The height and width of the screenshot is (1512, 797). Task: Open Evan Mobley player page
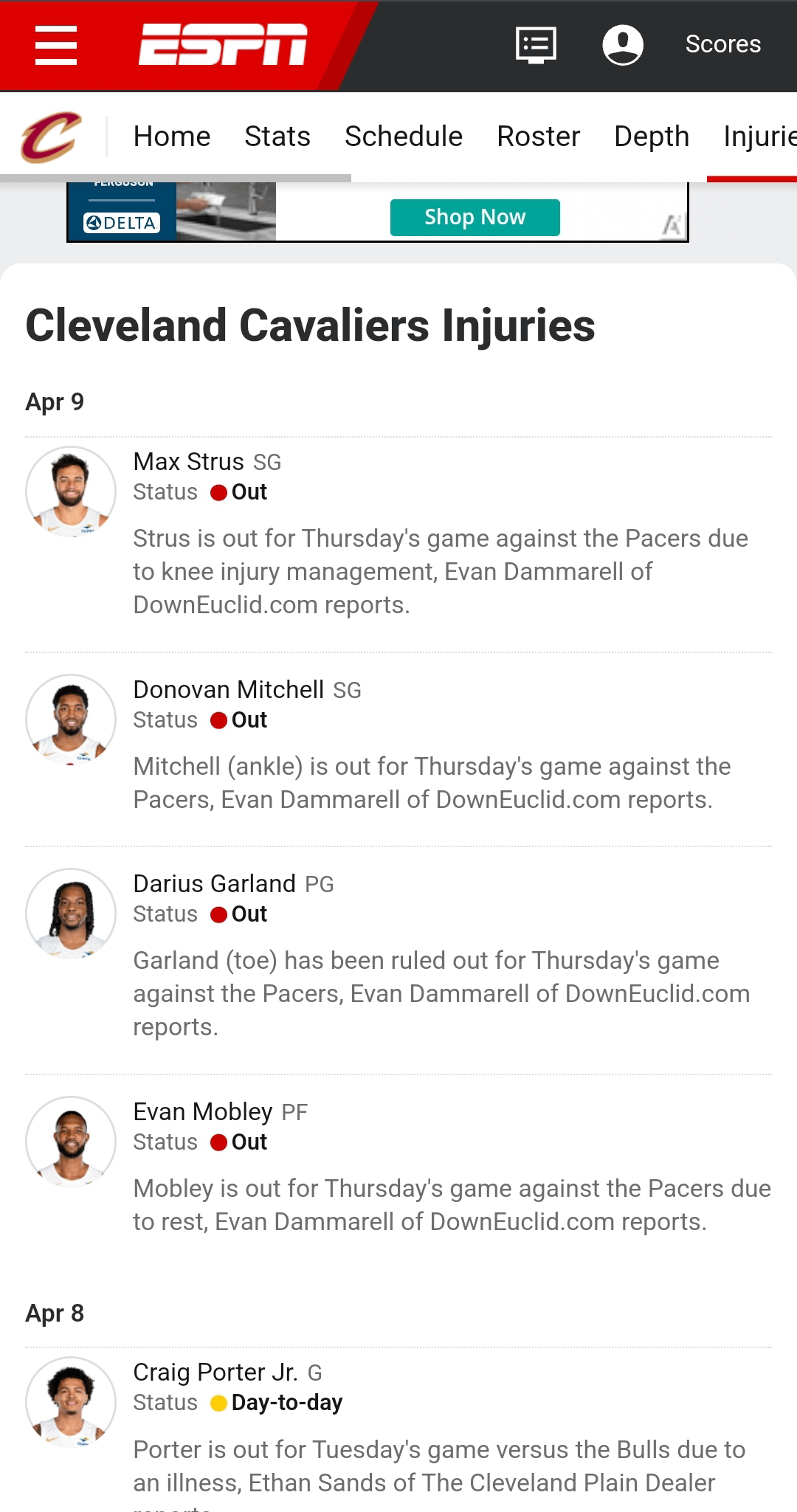tap(203, 1112)
